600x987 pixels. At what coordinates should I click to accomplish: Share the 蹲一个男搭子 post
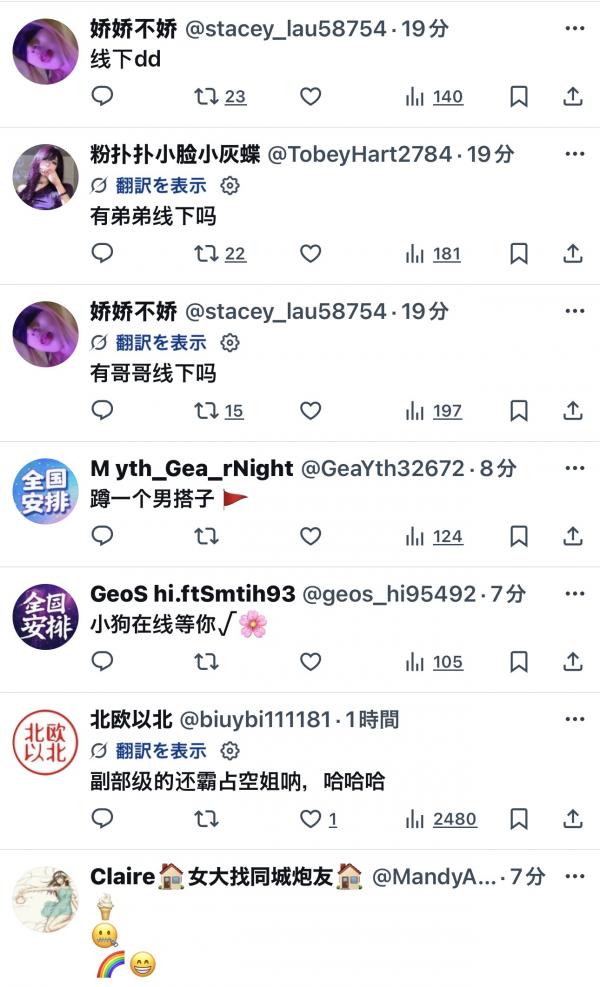[x=573, y=536]
